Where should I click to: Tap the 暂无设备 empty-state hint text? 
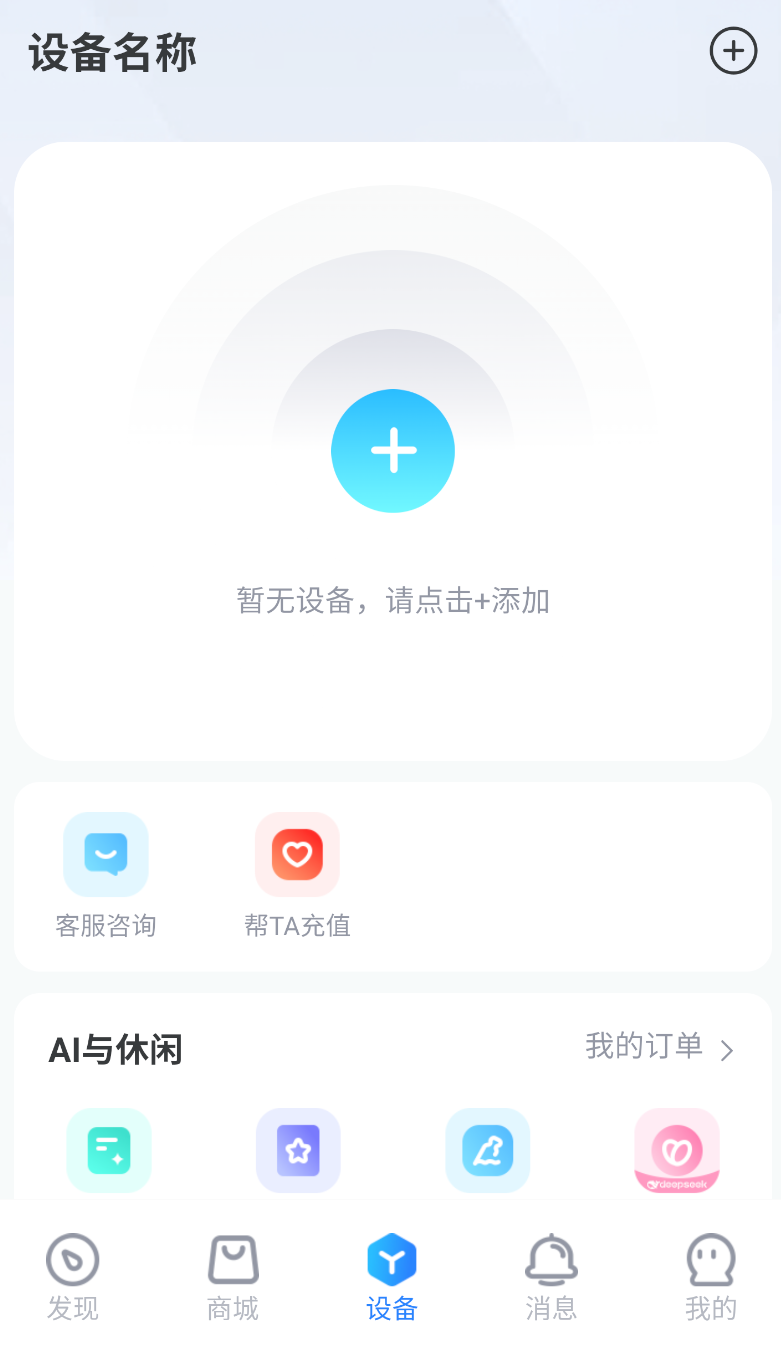click(x=393, y=600)
